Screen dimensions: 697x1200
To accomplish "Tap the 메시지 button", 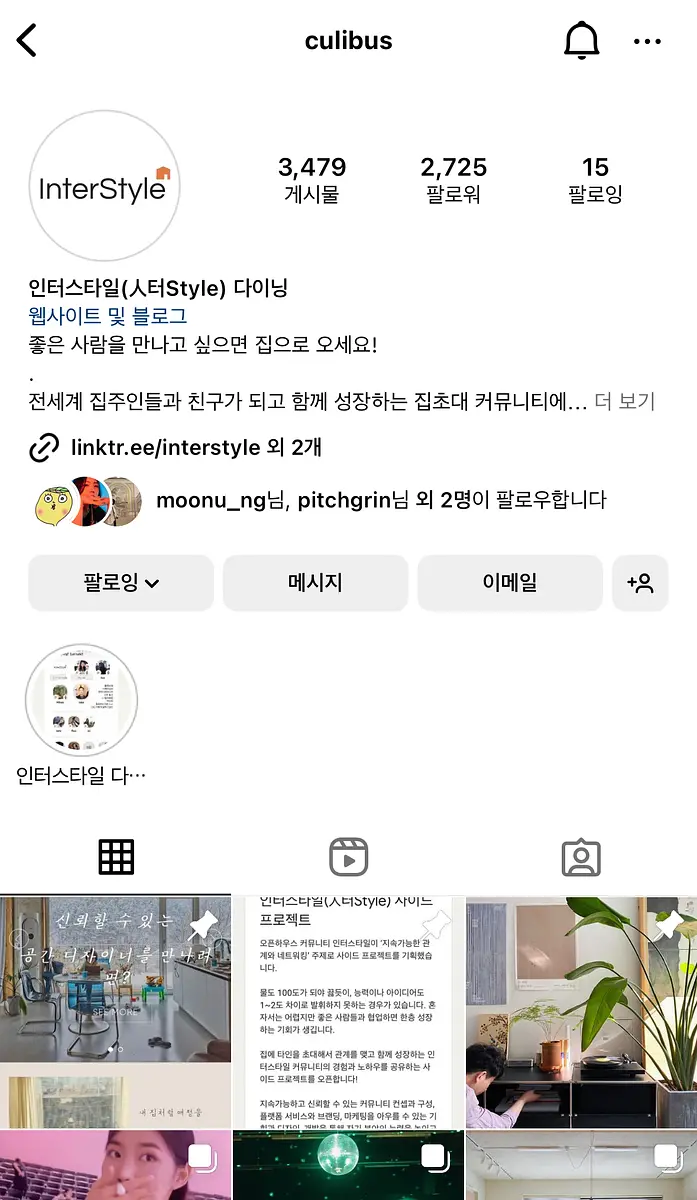I will click(x=315, y=583).
